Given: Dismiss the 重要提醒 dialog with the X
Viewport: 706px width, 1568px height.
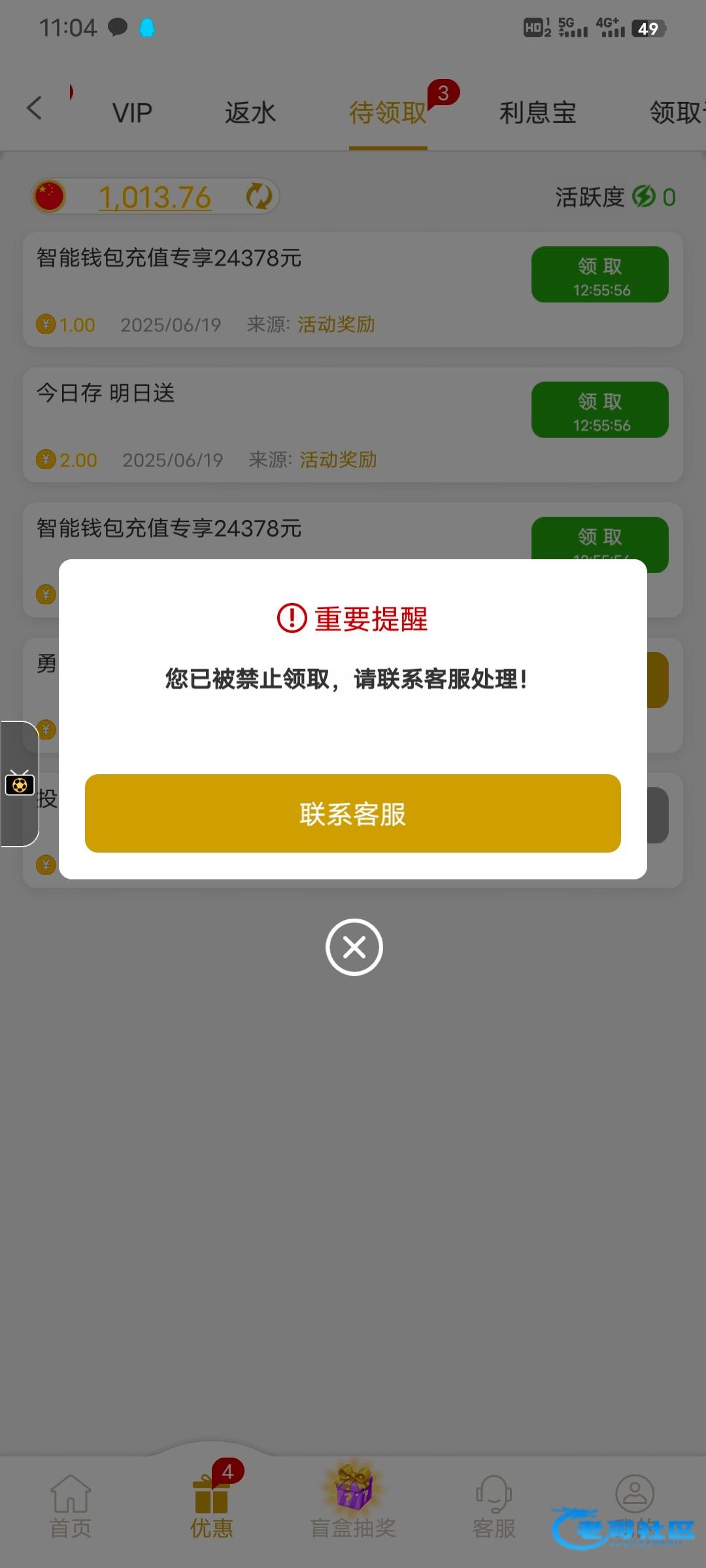Looking at the screenshot, I should coord(354,947).
